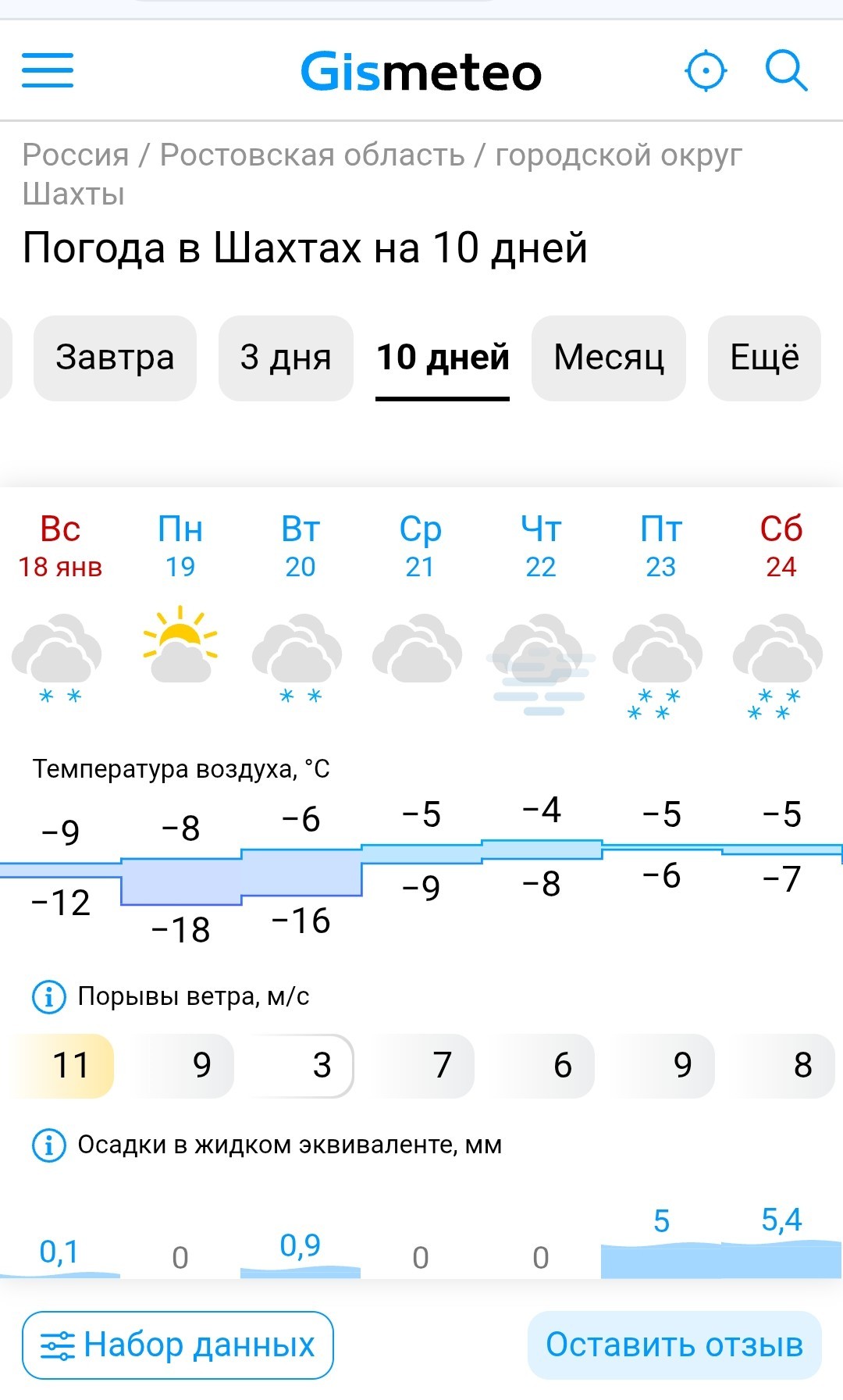Screen dimensions: 843x1400
Task: Tap Оставить отзыв button
Action: (674, 1345)
